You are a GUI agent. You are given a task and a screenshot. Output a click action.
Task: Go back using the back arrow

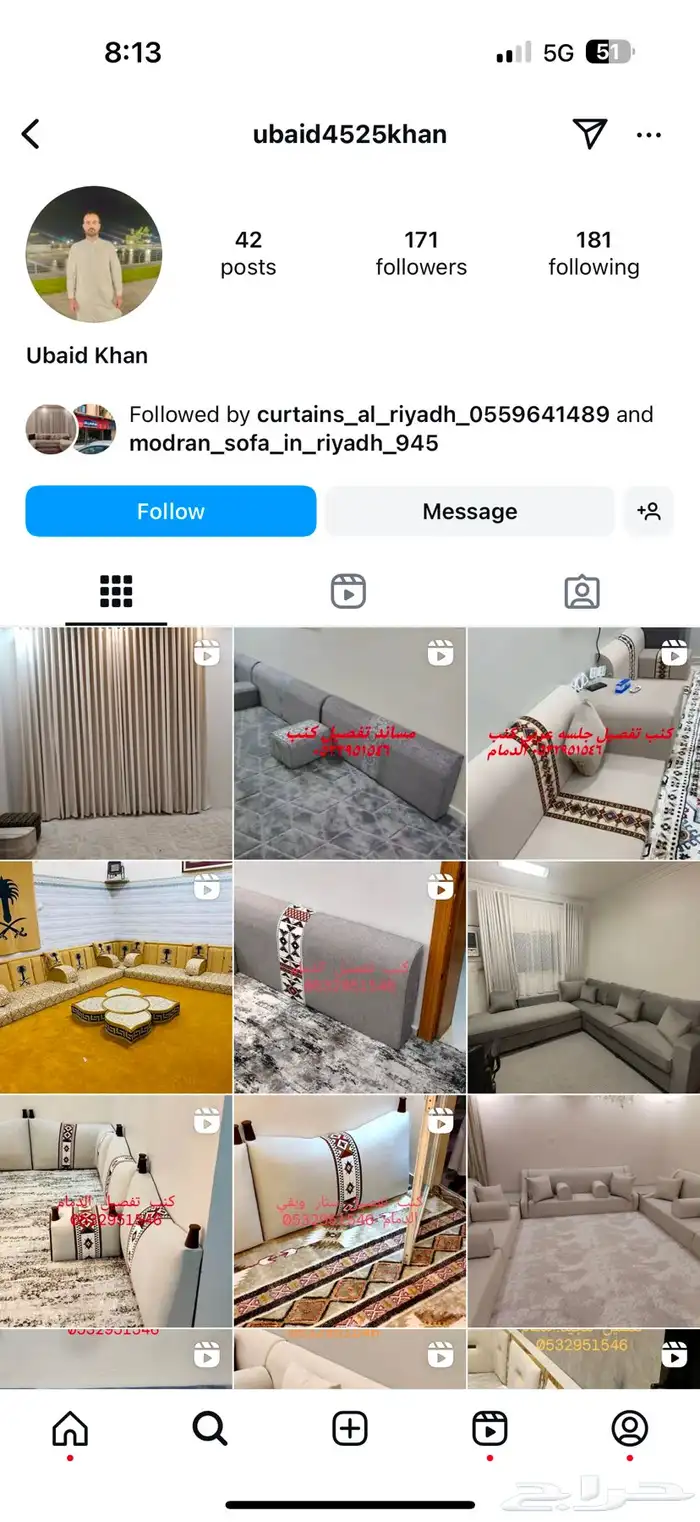click(x=31, y=134)
